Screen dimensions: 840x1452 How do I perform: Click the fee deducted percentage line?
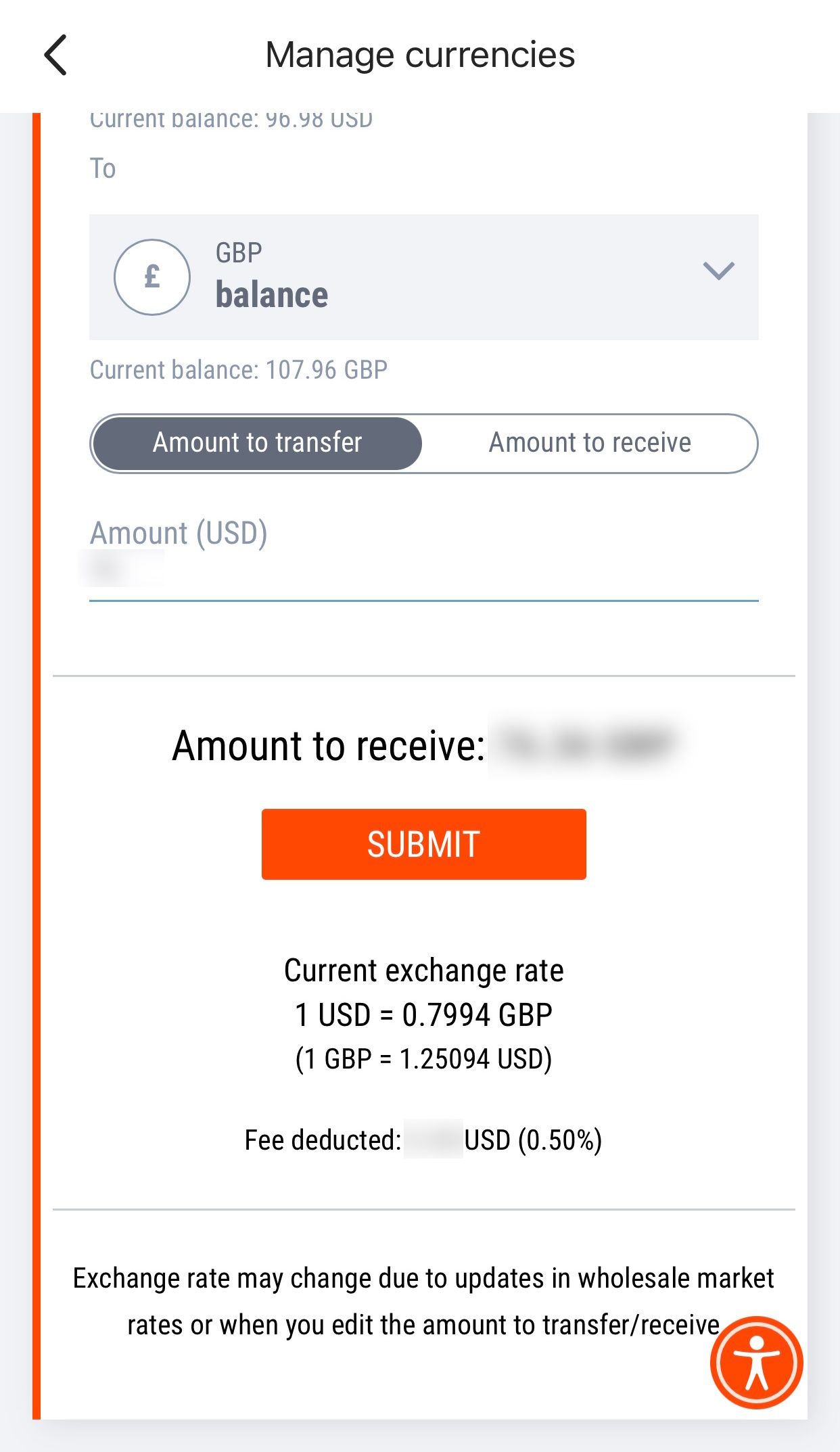(424, 1139)
